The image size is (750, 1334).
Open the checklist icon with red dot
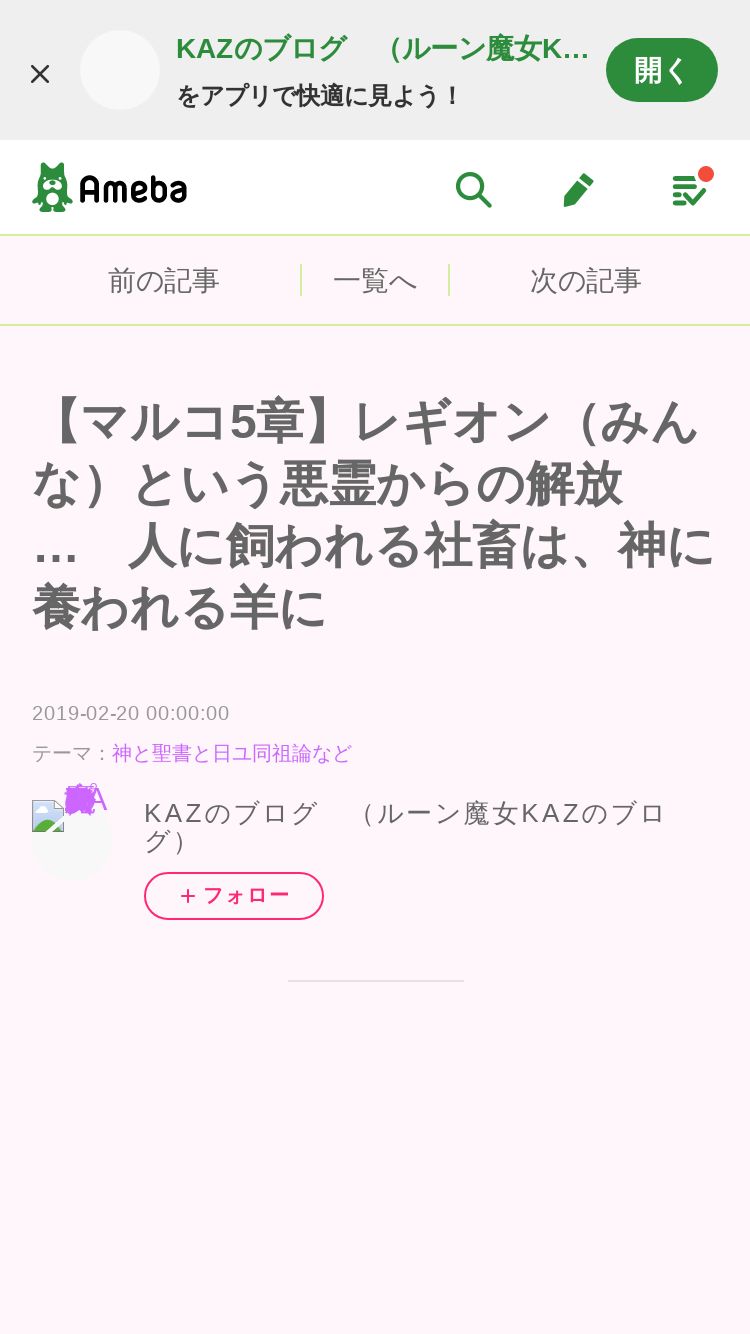[690, 188]
